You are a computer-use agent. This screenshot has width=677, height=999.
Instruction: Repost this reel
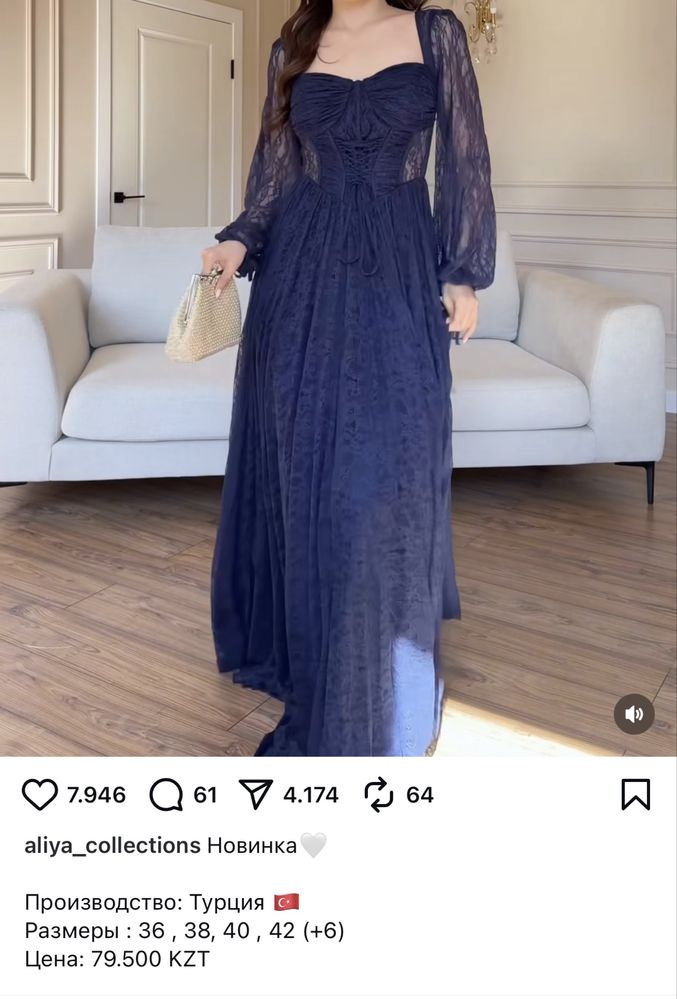(379, 795)
